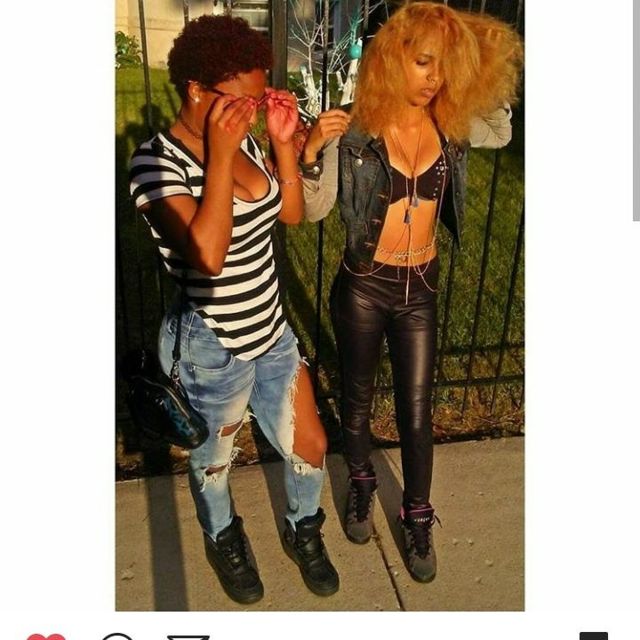The width and height of the screenshot is (640, 640).
Task: Save the post with the bookmark icon
Action: 593,636
